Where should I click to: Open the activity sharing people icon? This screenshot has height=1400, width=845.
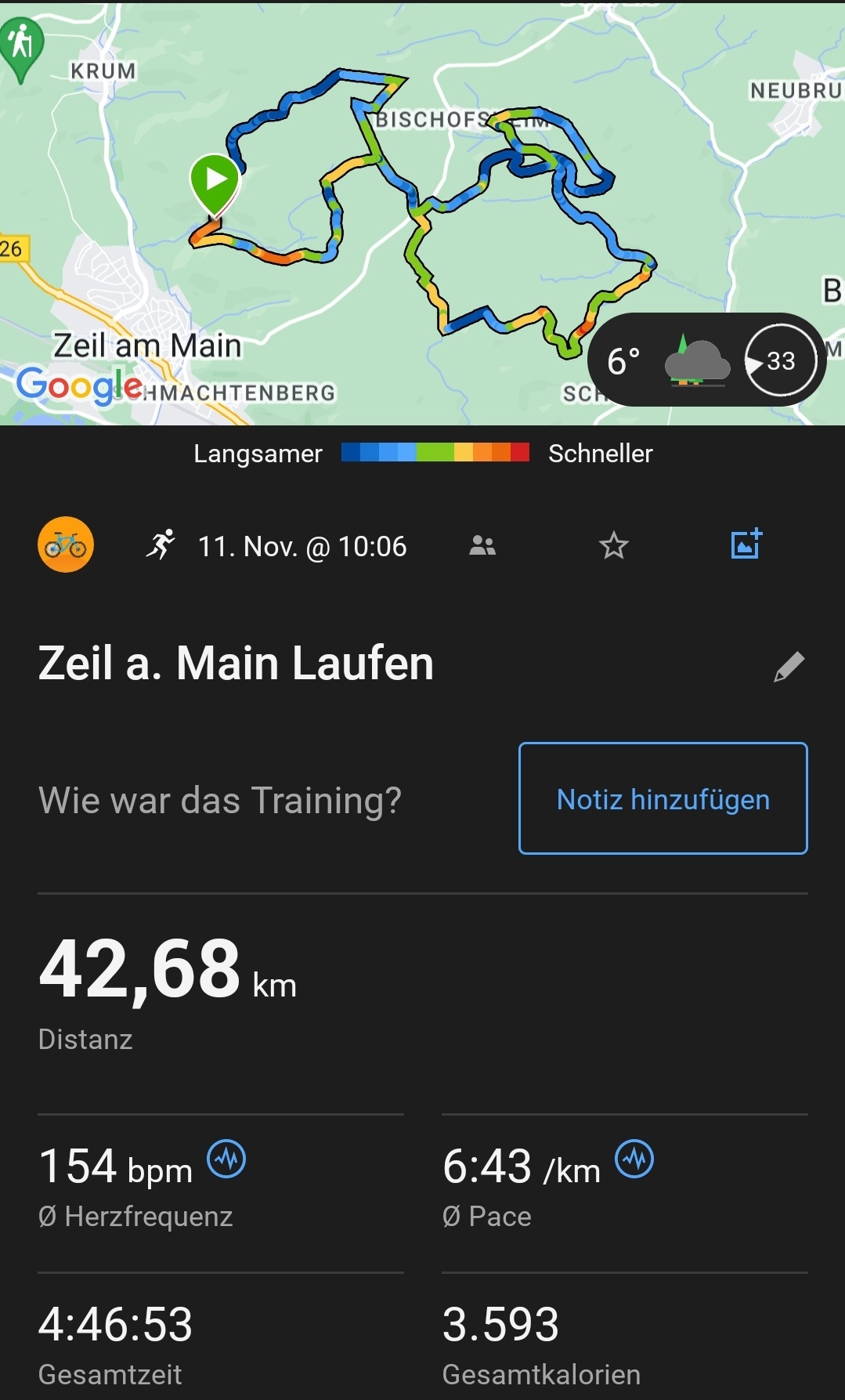click(x=482, y=545)
